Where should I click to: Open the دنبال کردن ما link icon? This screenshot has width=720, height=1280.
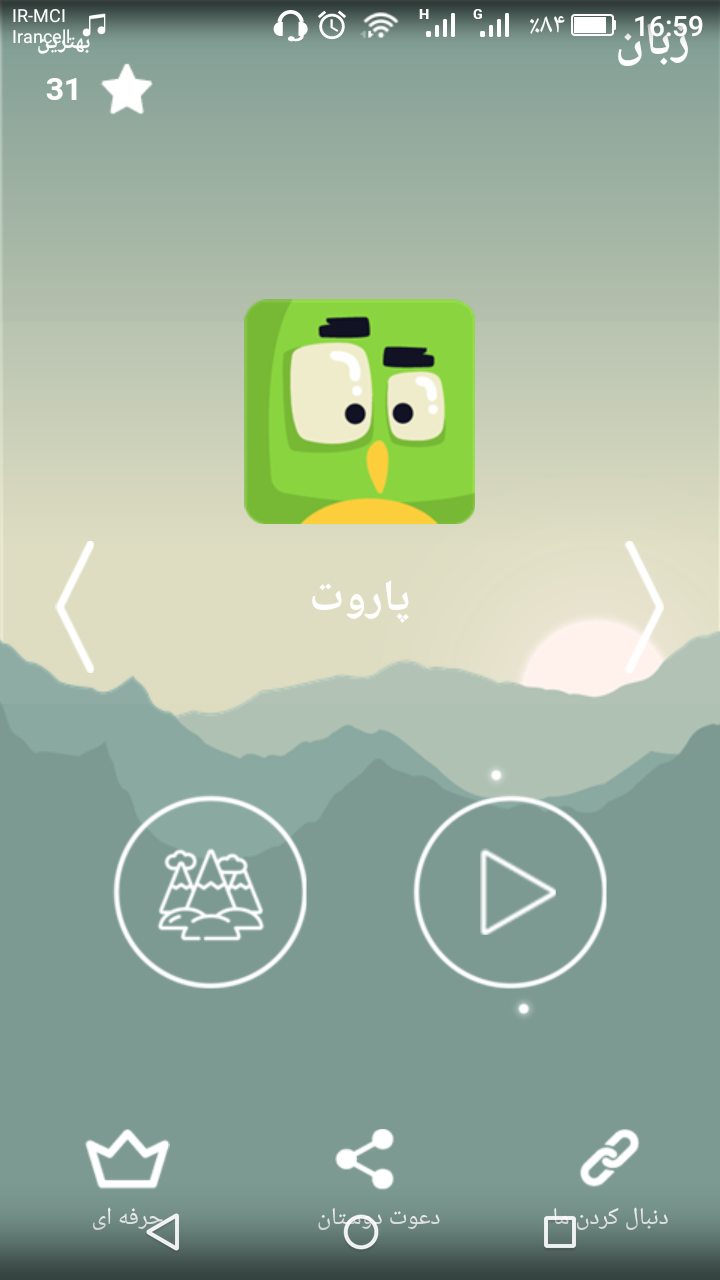point(610,1160)
